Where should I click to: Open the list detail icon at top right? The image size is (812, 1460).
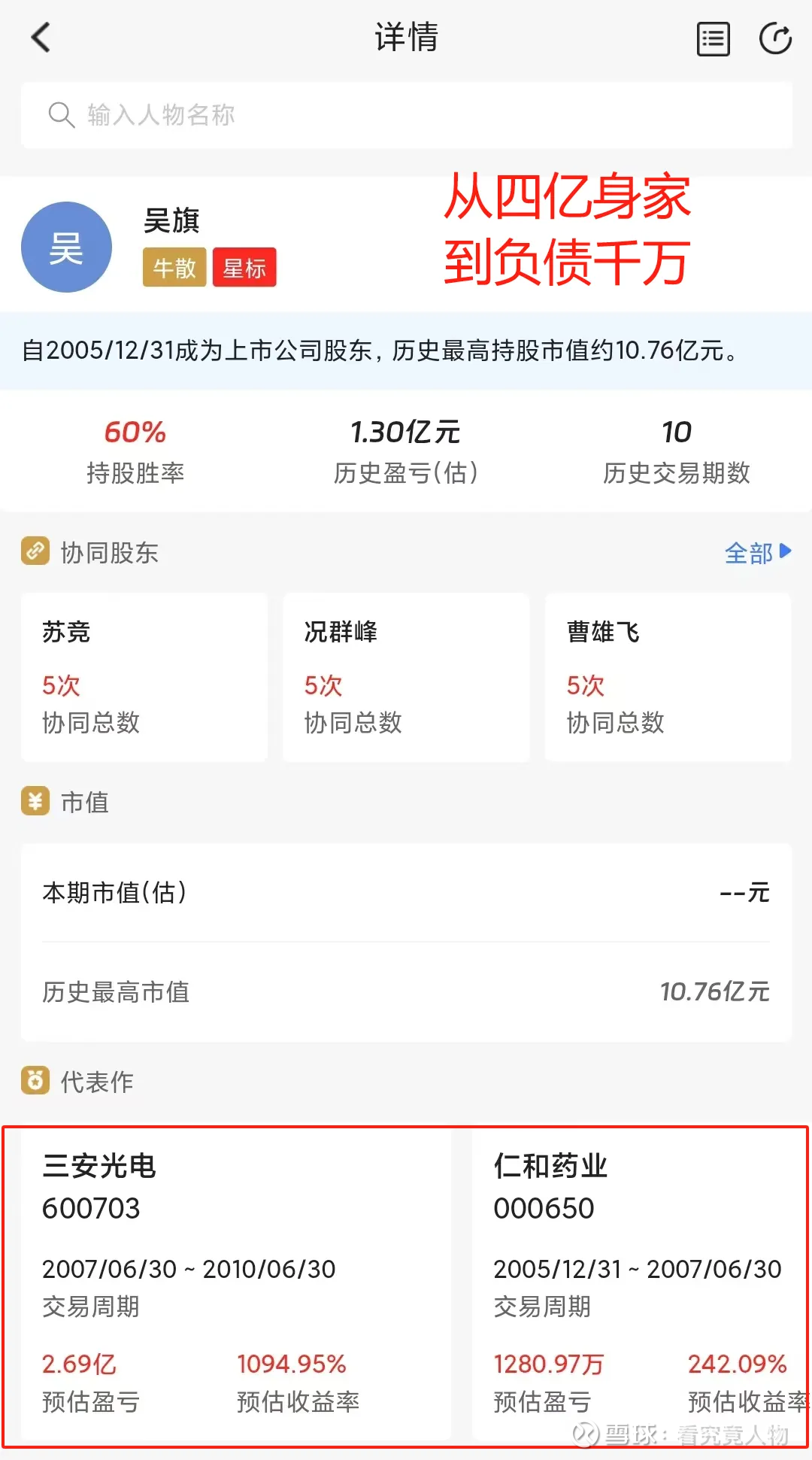[x=712, y=38]
